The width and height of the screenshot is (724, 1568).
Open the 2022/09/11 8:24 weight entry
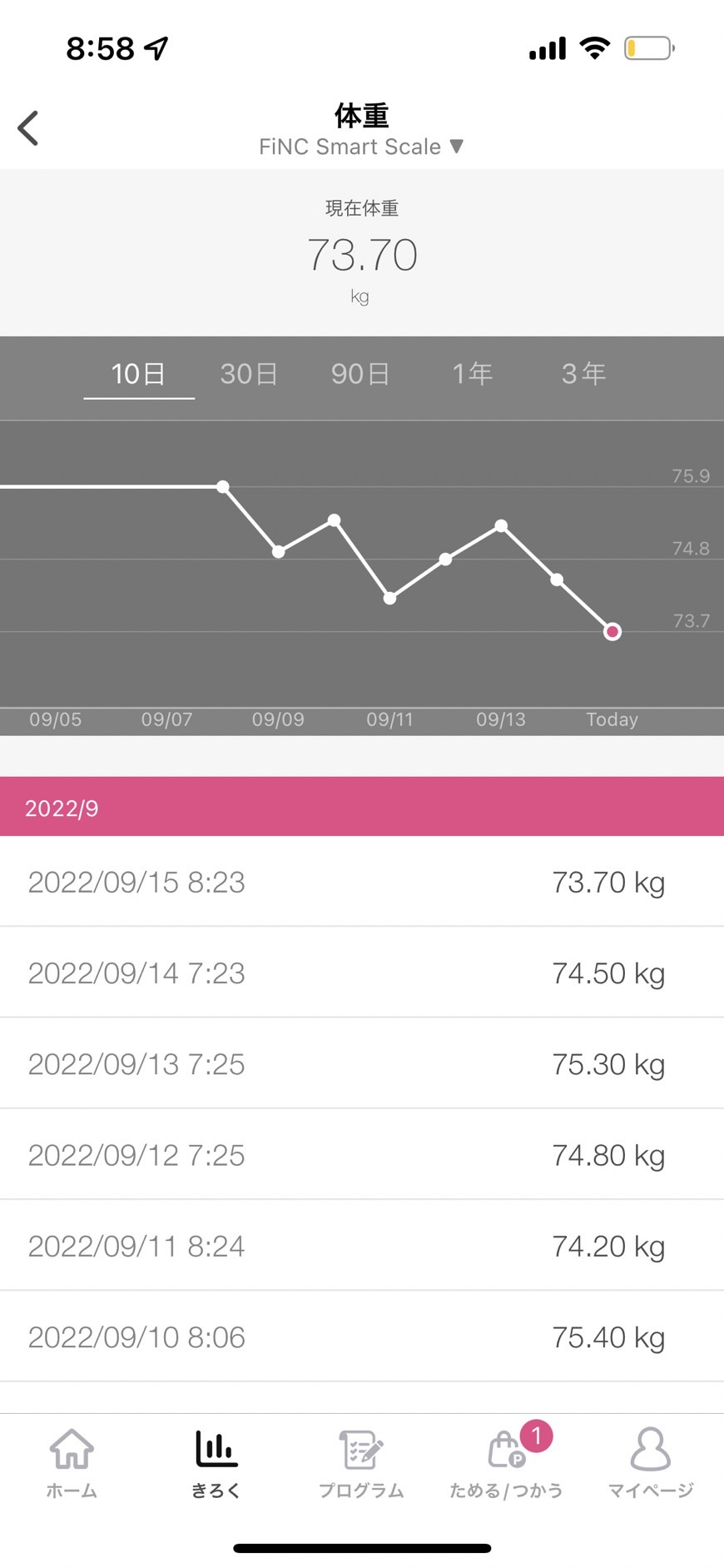point(362,1246)
